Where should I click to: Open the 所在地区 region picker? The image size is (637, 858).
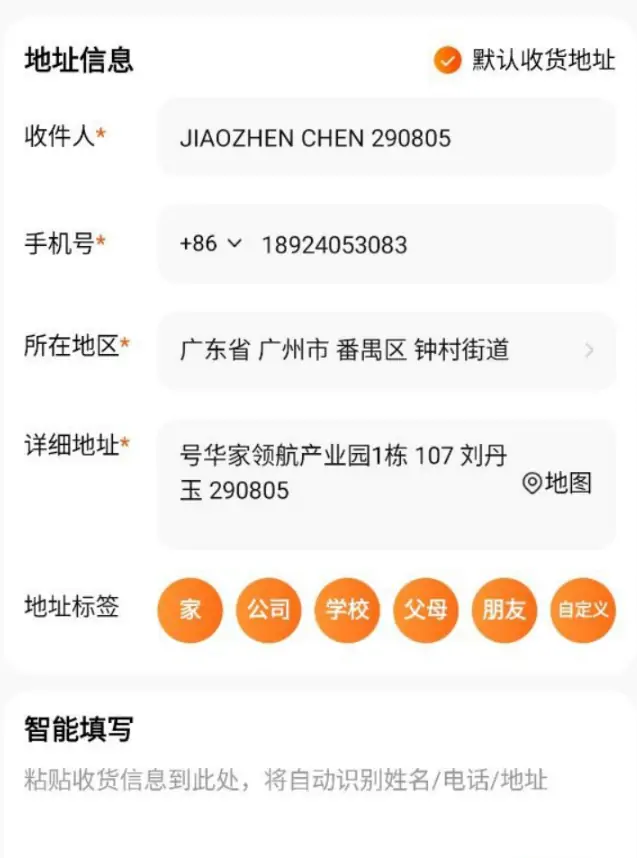click(x=385, y=350)
